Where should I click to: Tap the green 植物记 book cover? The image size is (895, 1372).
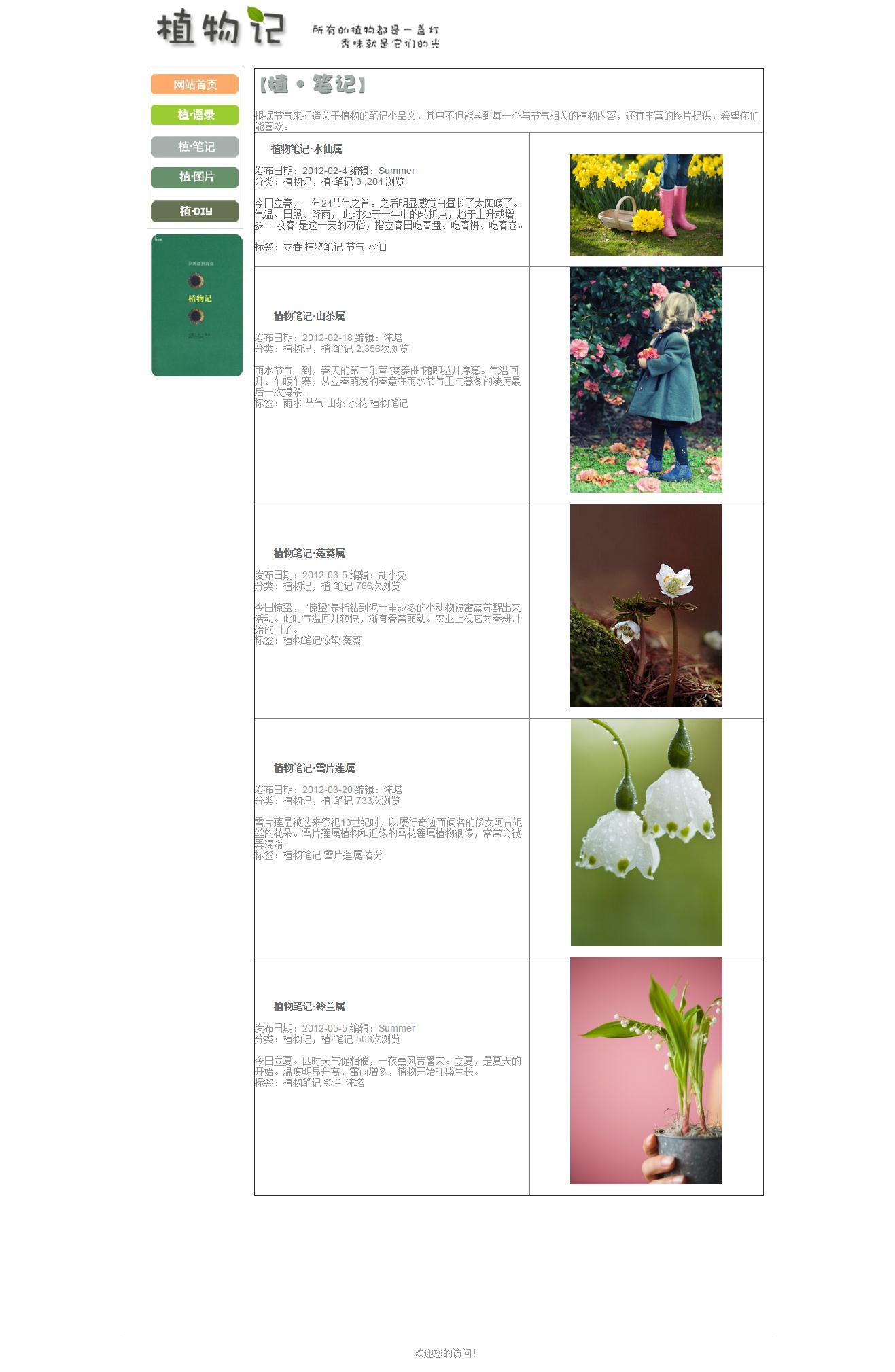196,305
